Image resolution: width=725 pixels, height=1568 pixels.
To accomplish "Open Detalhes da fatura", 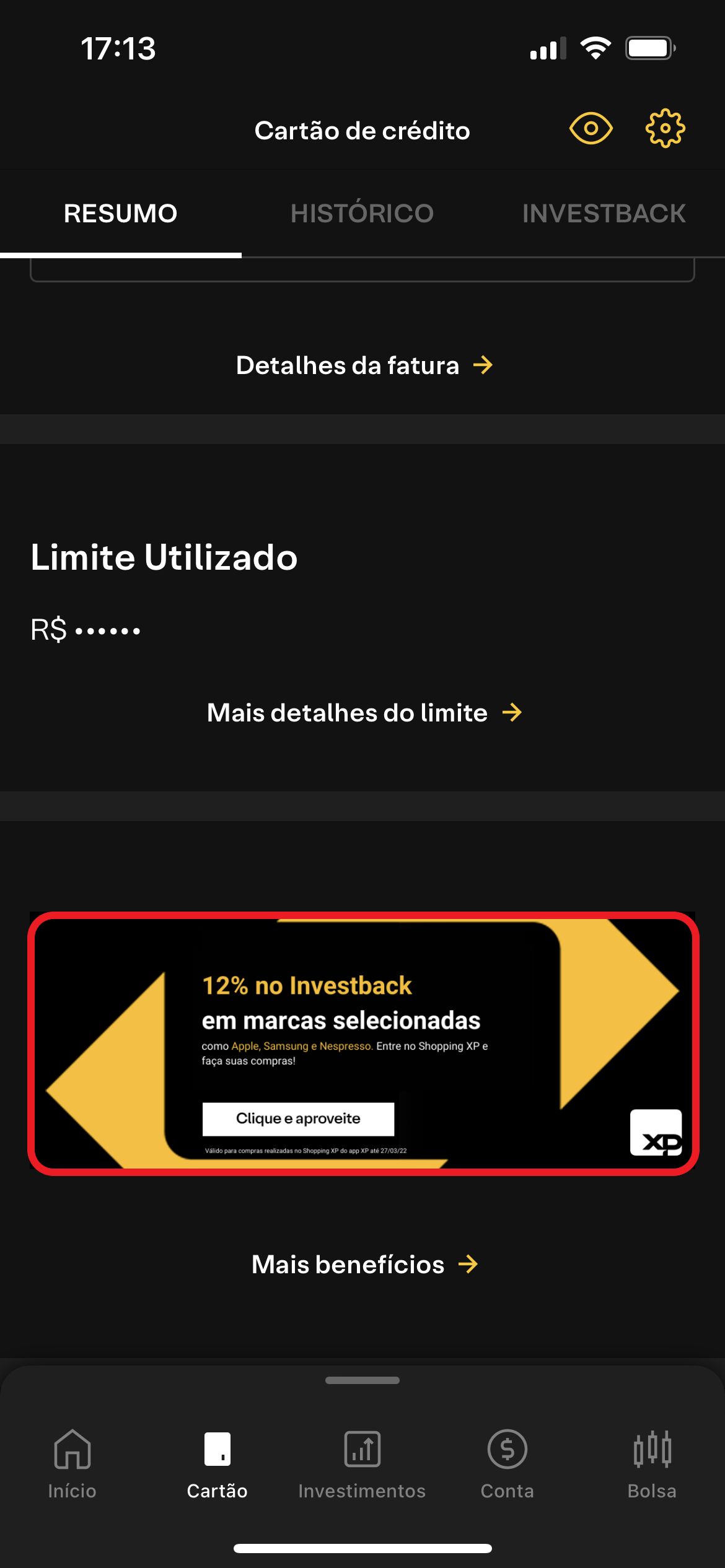I will click(364, 365).
